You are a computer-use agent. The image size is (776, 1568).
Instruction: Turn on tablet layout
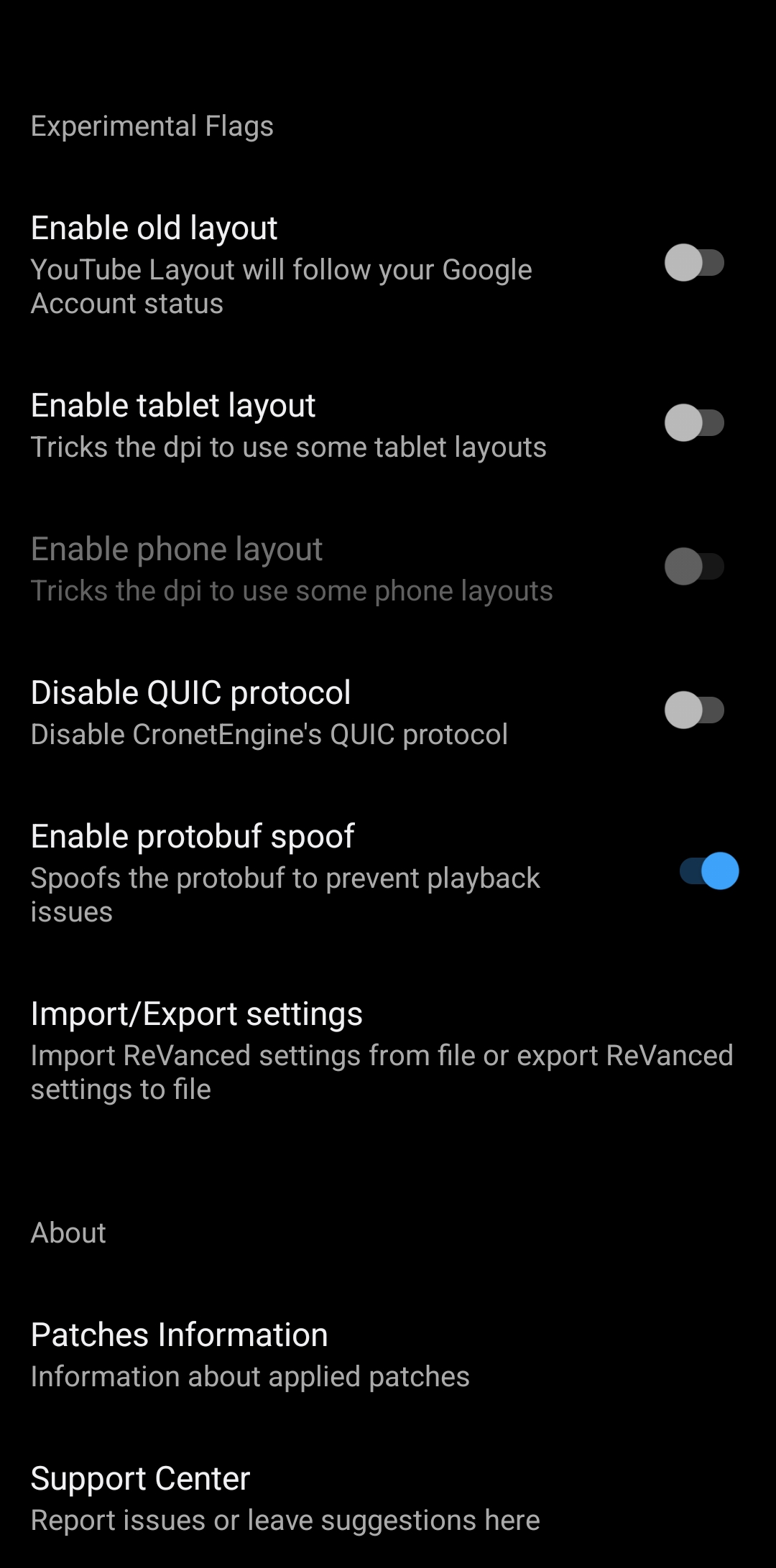pyautogui.click(x=695, y=423)
